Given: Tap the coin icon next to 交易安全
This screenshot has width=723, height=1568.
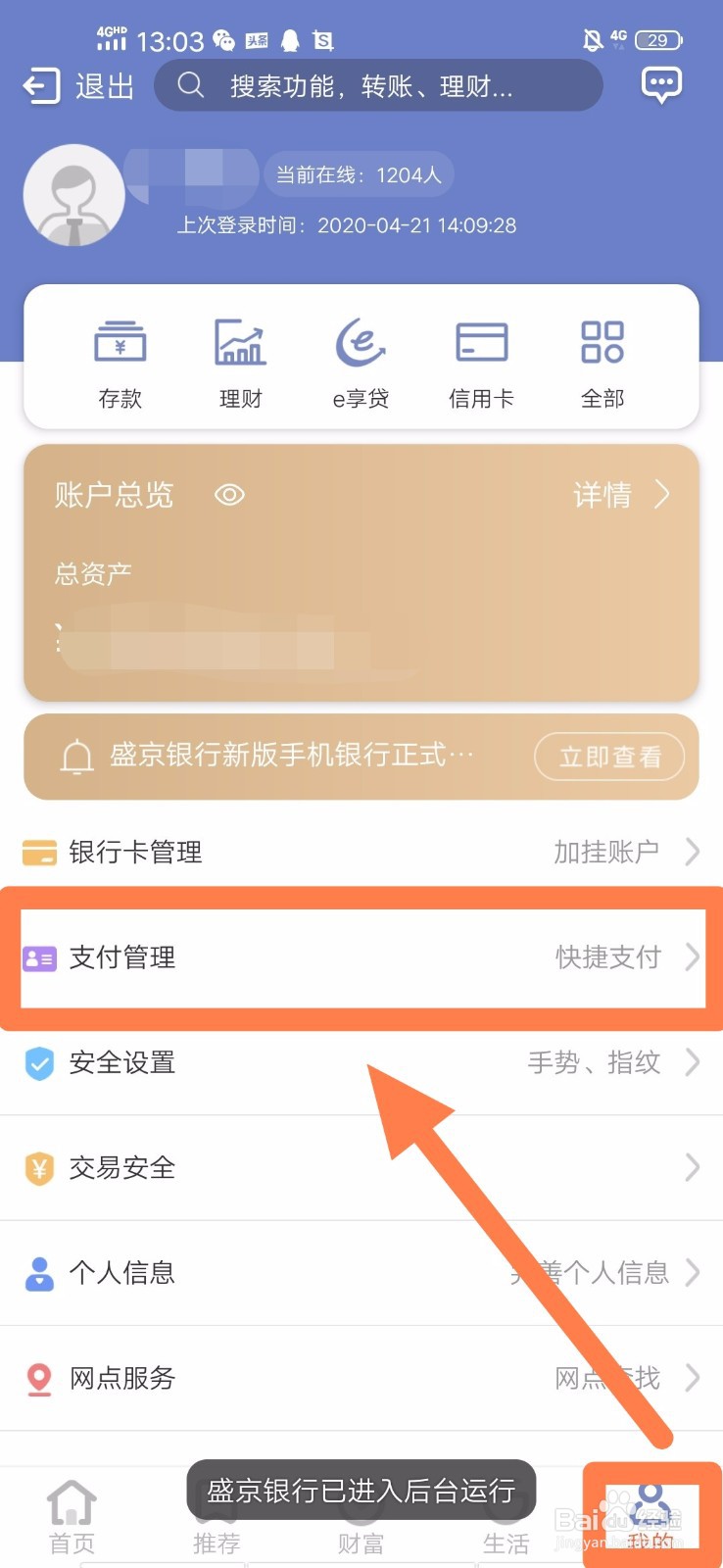Looking at the screenshot, I should (39, 1168).
